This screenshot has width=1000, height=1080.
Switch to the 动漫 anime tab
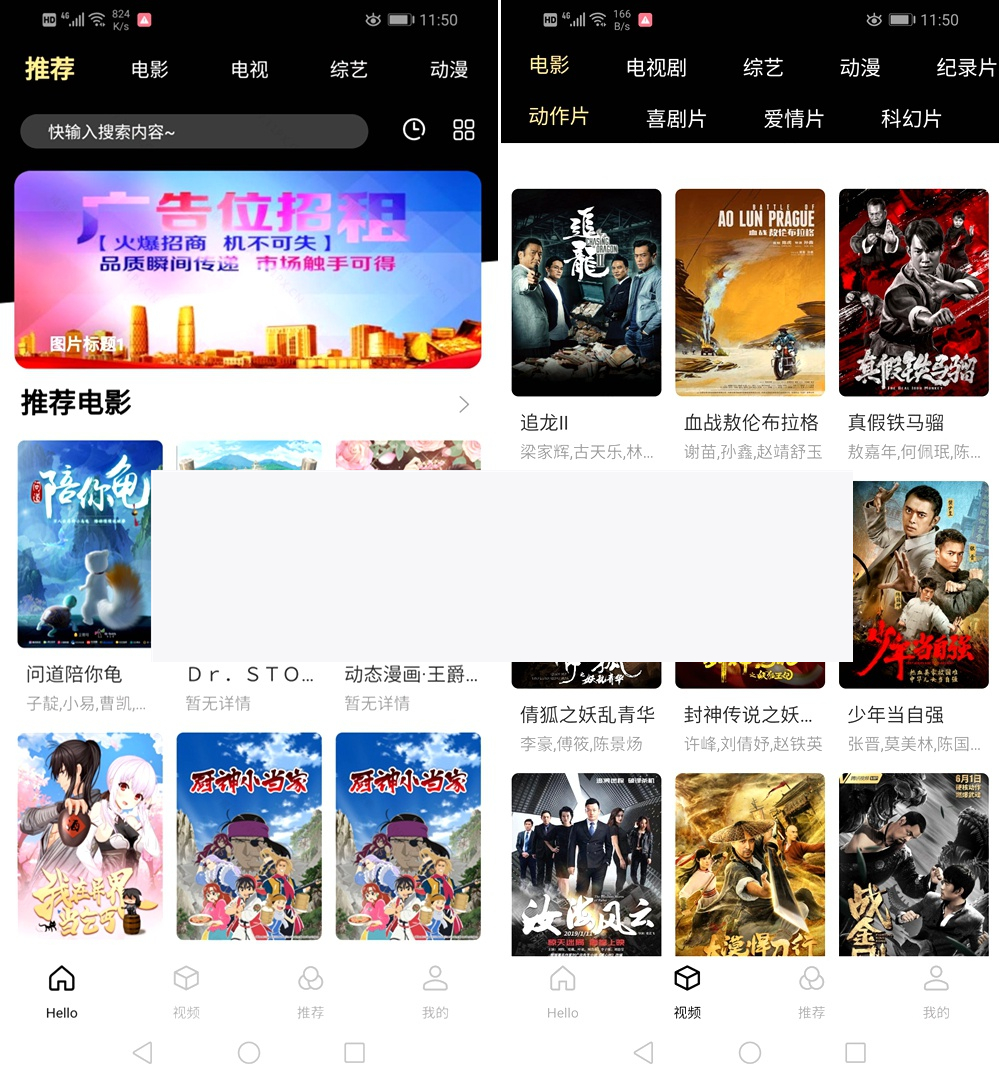pyautogui.click(x=448, y=68)
